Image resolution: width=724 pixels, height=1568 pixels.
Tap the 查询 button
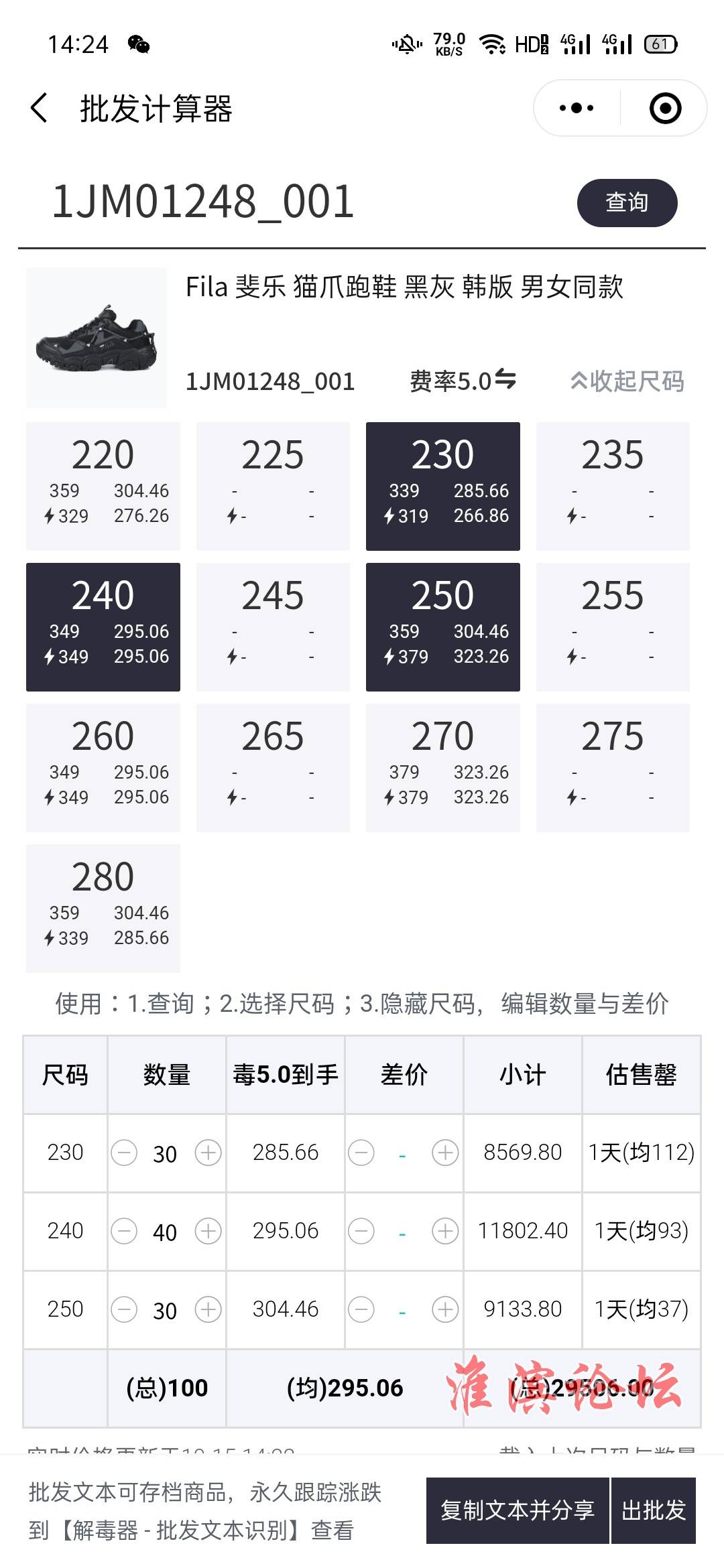[x=627, y=202]
